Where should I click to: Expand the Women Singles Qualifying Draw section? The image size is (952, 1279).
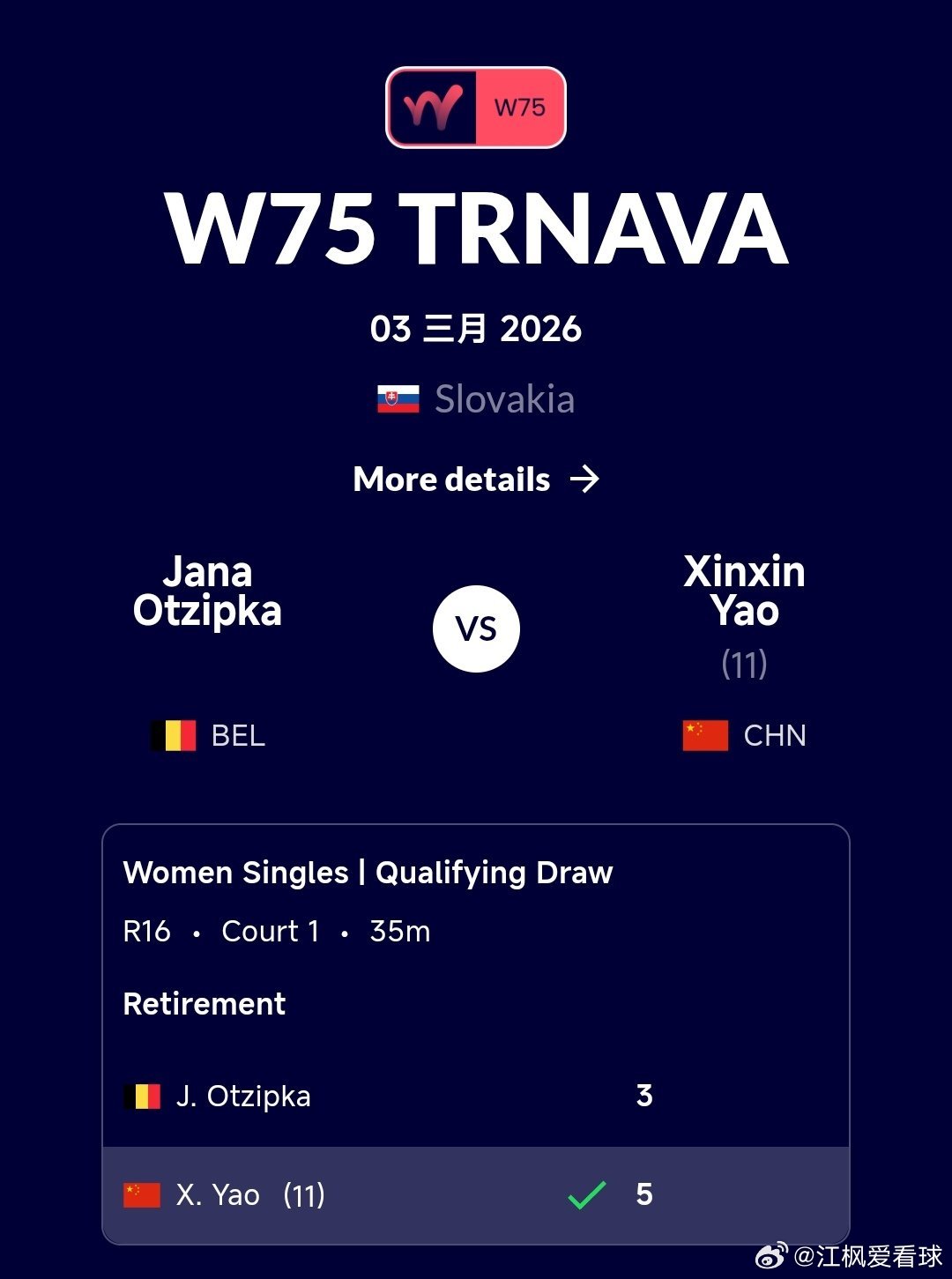(x=368, y=873)
